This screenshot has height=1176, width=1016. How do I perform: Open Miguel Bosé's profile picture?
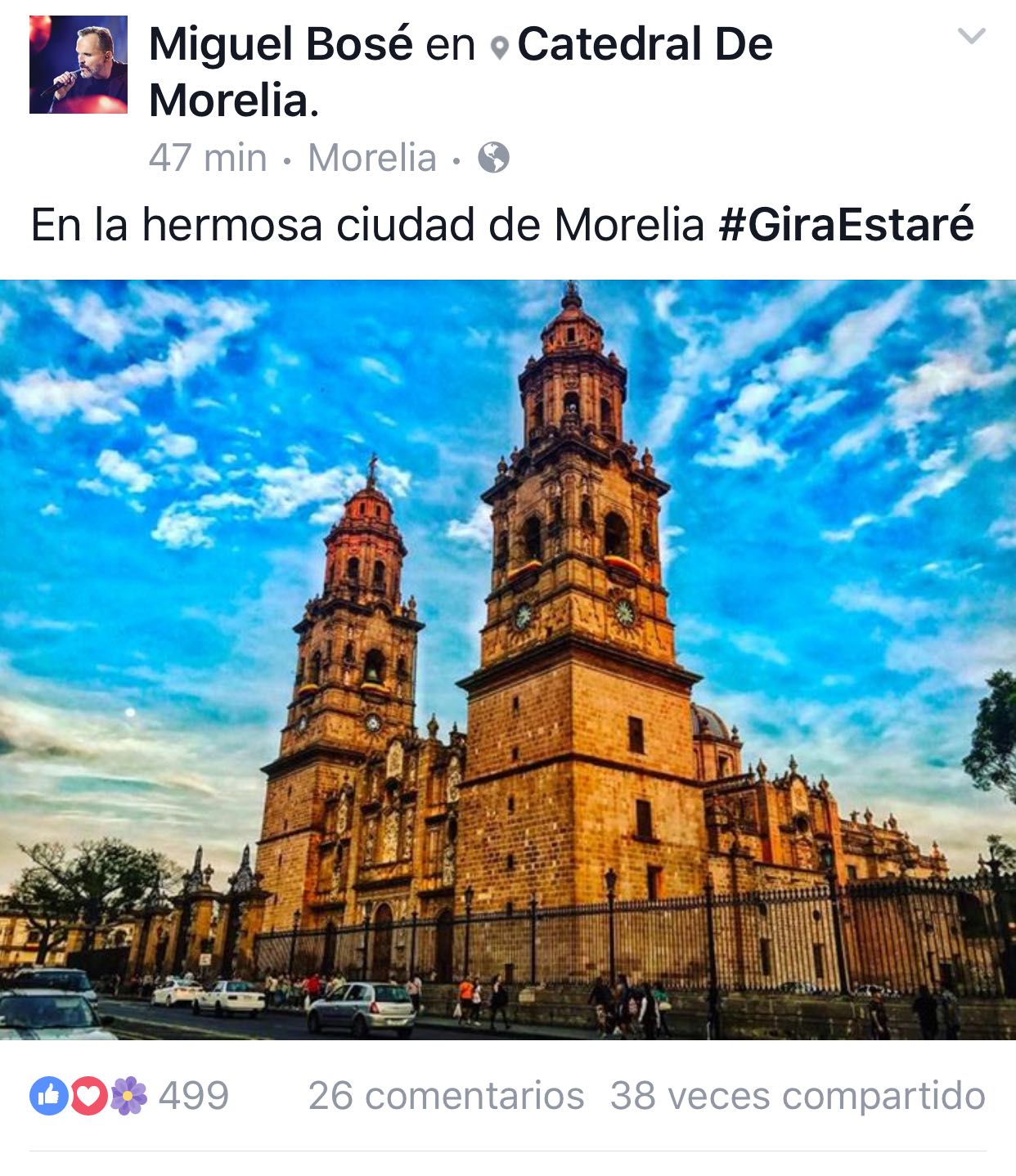pyautogui.click(x=79, y=65)
